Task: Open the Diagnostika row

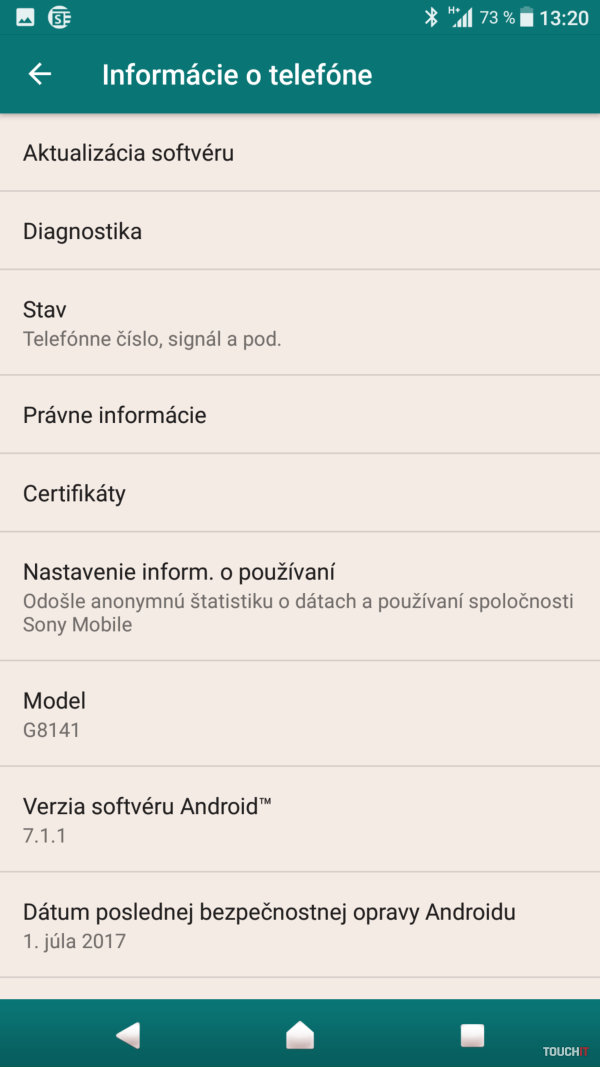Action: tap(300, 231)
